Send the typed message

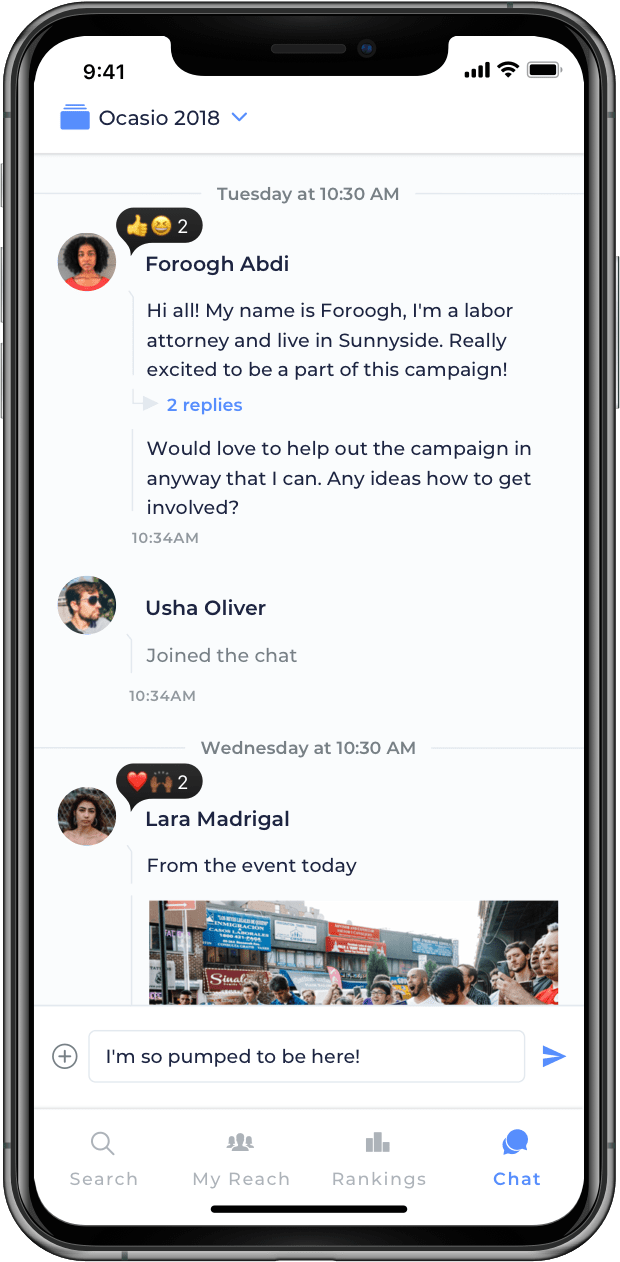553,1056
